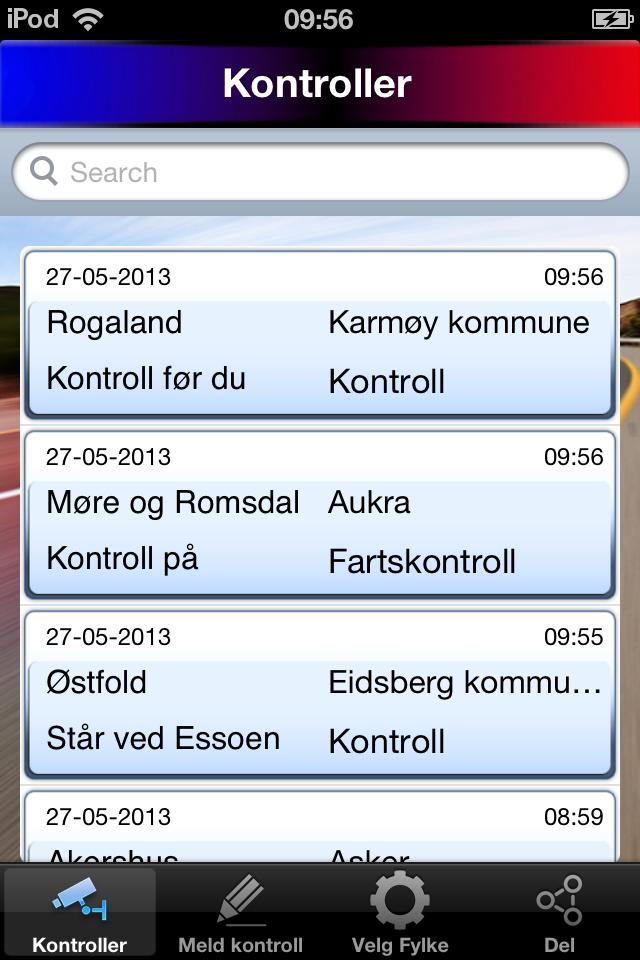640x960 pixels.
Task: View the Østfold Eidsberg control entry
Action: 320,693
